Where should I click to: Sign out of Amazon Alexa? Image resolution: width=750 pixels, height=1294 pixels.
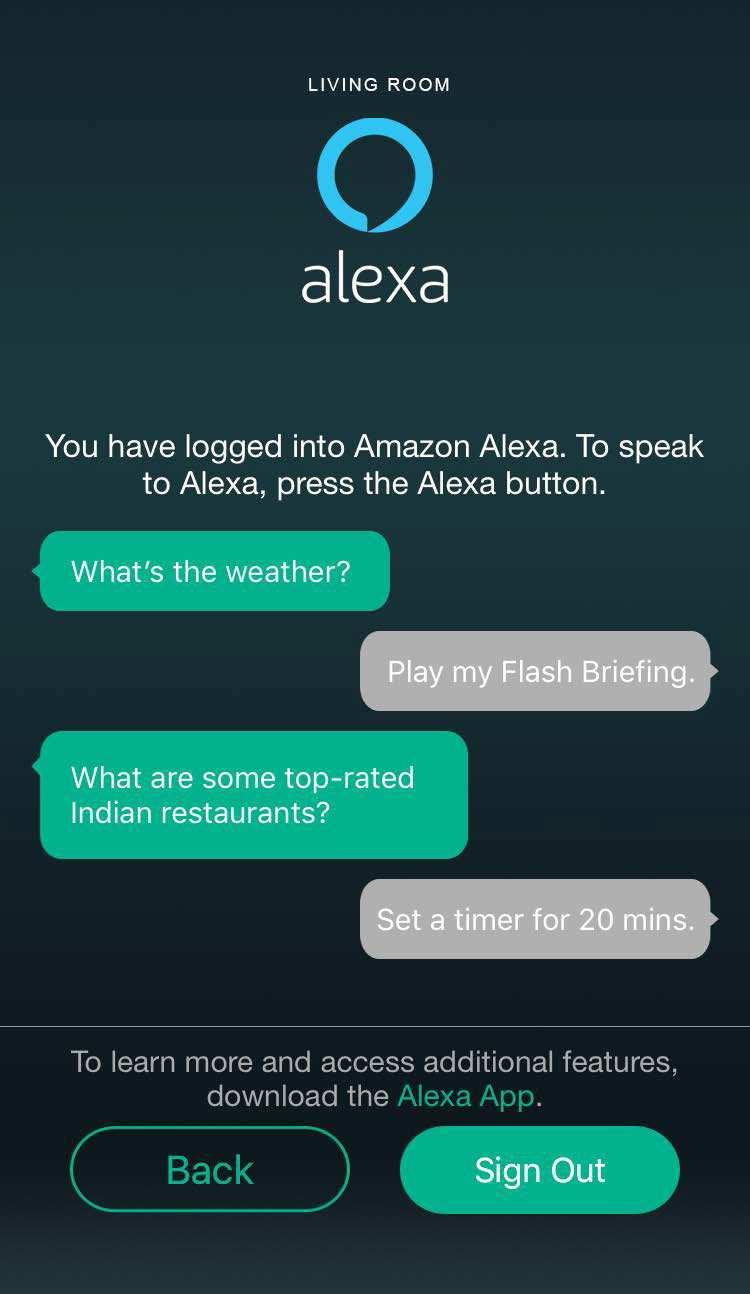539,1170
